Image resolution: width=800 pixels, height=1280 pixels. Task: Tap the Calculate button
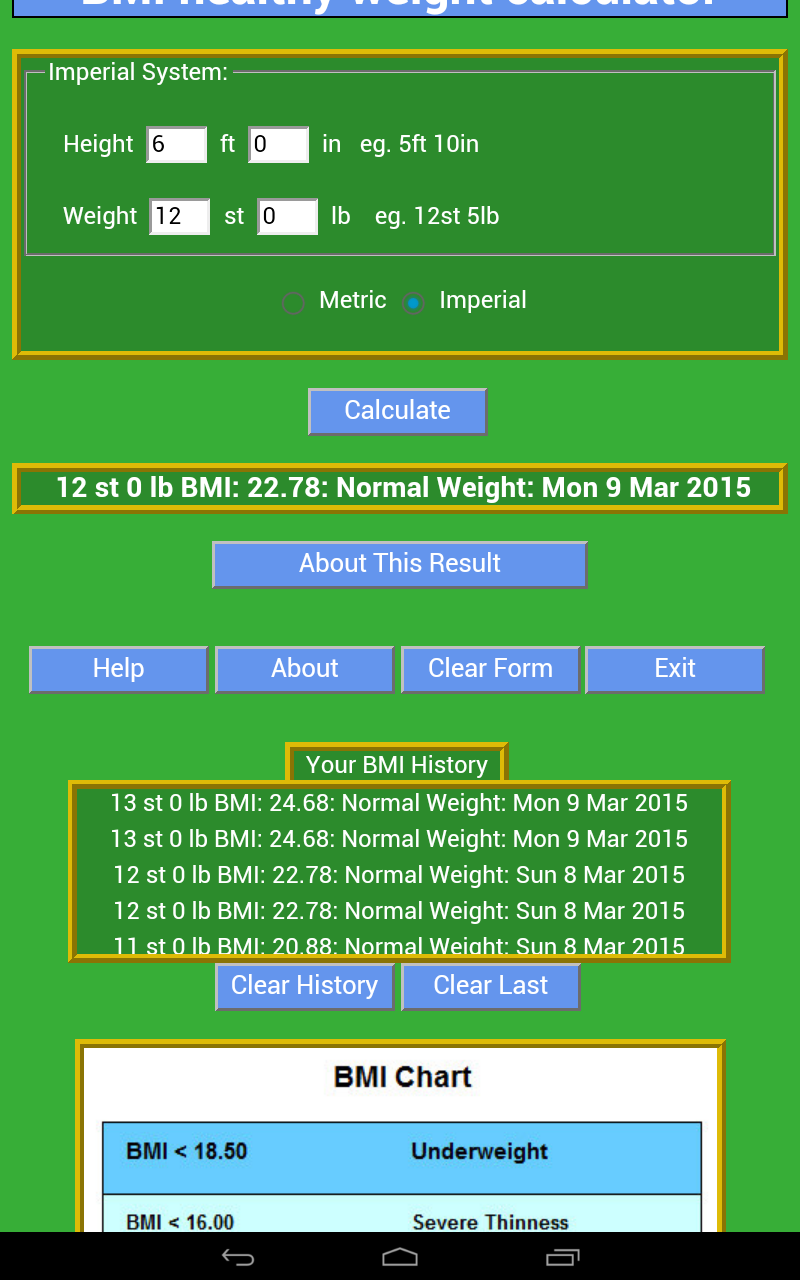tap(397, 411)
